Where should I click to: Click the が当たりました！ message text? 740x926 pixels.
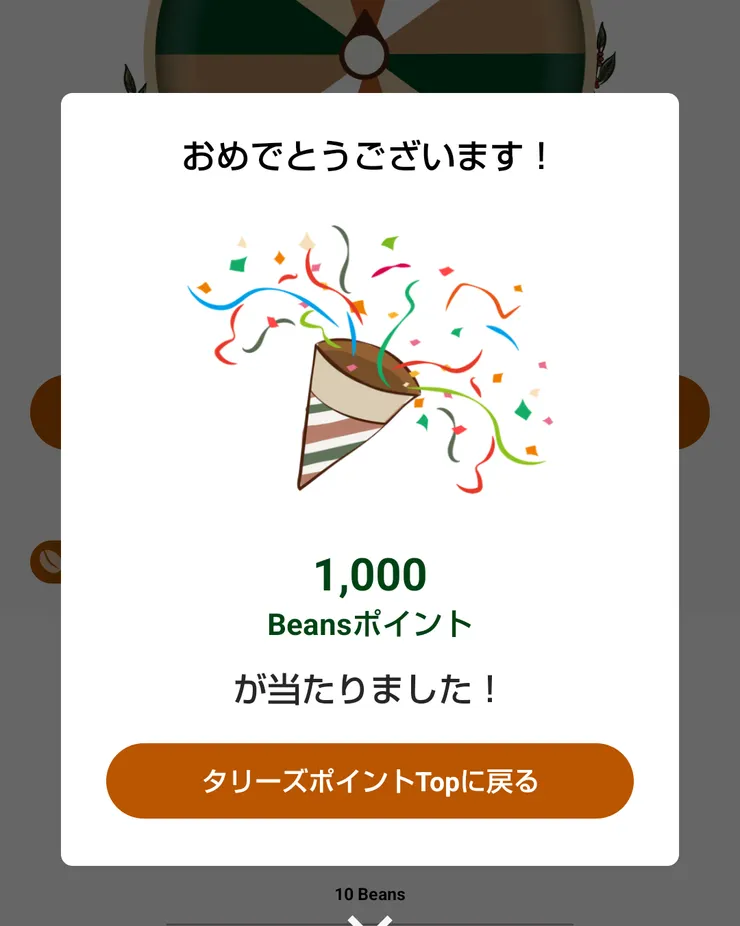click(370, 688)
